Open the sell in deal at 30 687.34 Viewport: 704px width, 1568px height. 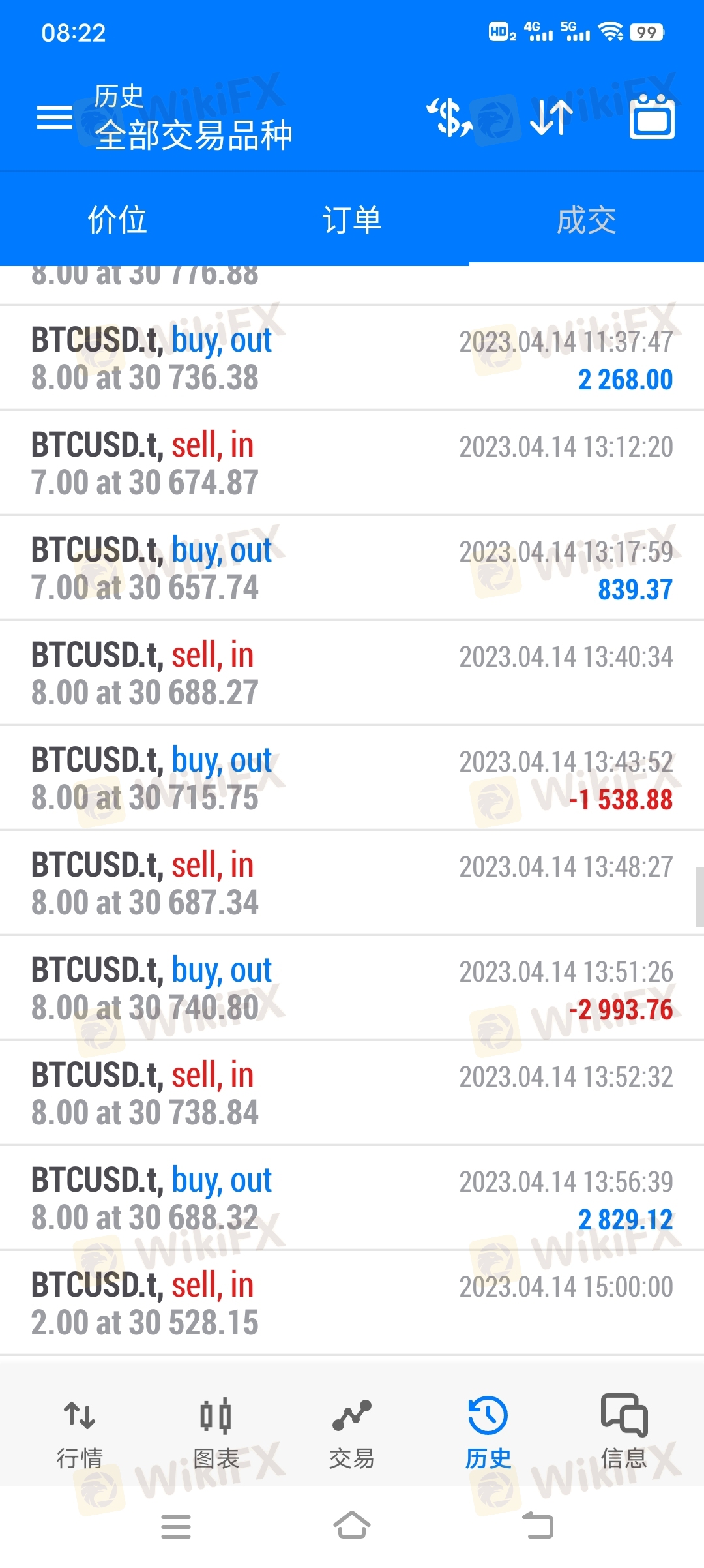pyautogui.click(x=352, y=883)
